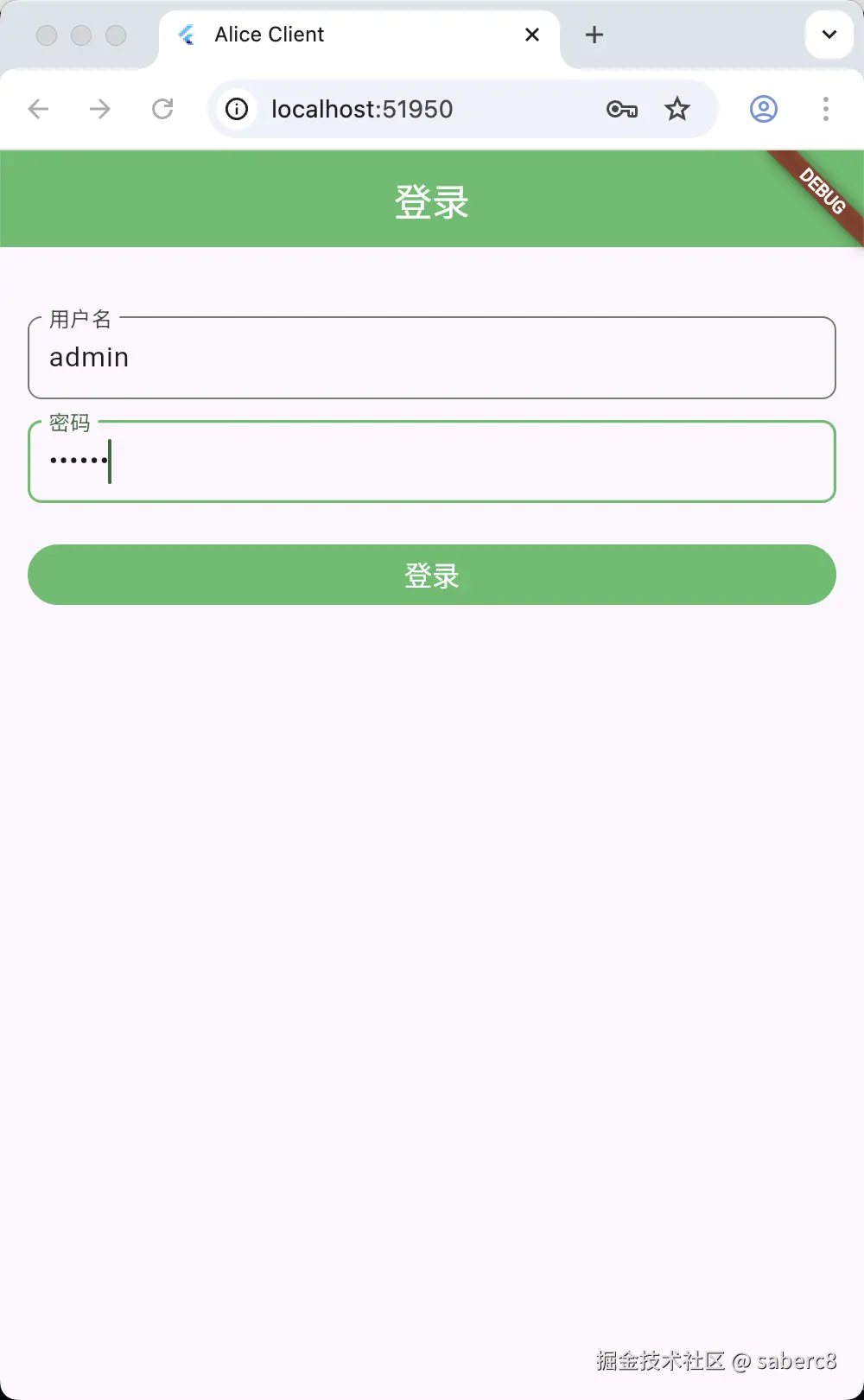Close the Alice Client browser tab
The width and height of the screenshot is (864, 1400).
point(532,35)
